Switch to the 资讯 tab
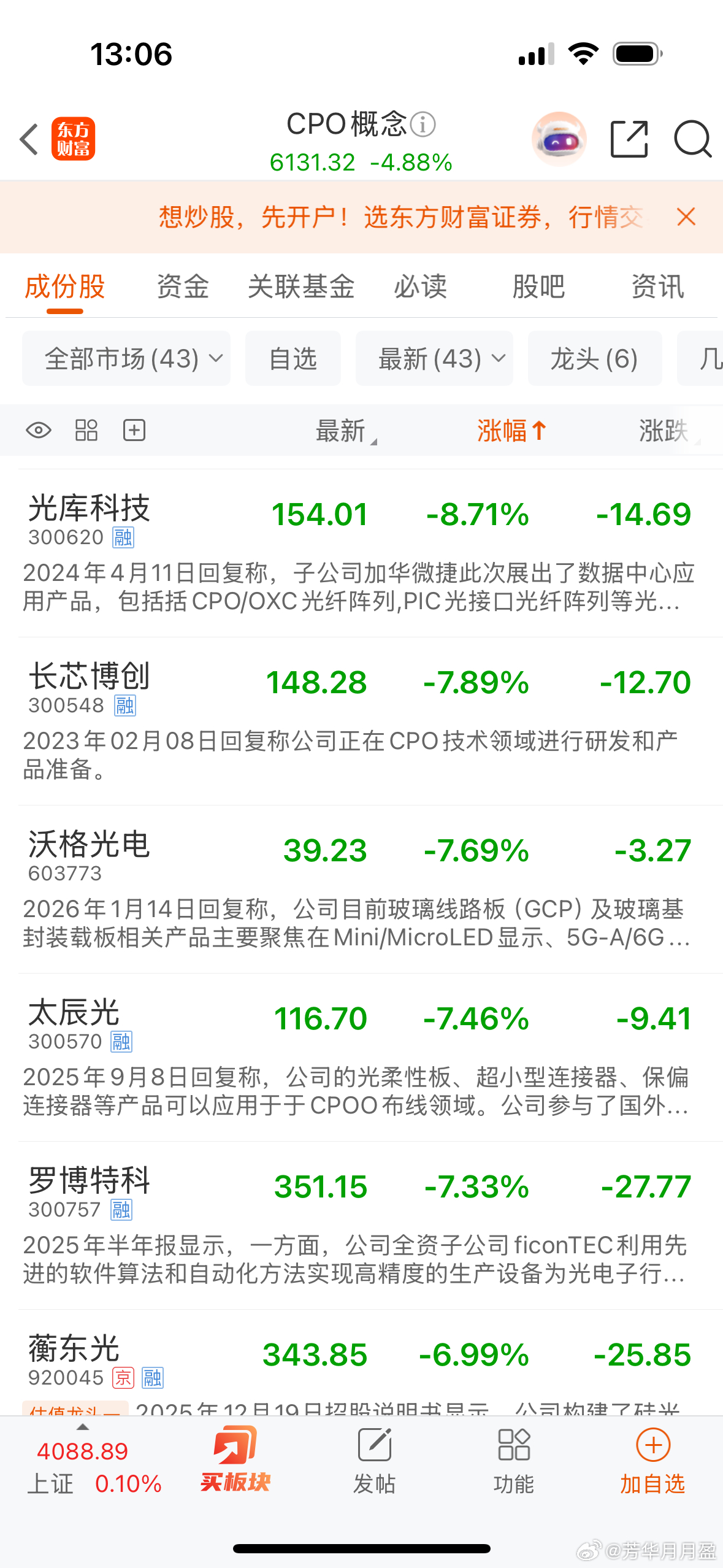Image resolution: width=723 pixels, height=1568 pixels. [657, 286]
